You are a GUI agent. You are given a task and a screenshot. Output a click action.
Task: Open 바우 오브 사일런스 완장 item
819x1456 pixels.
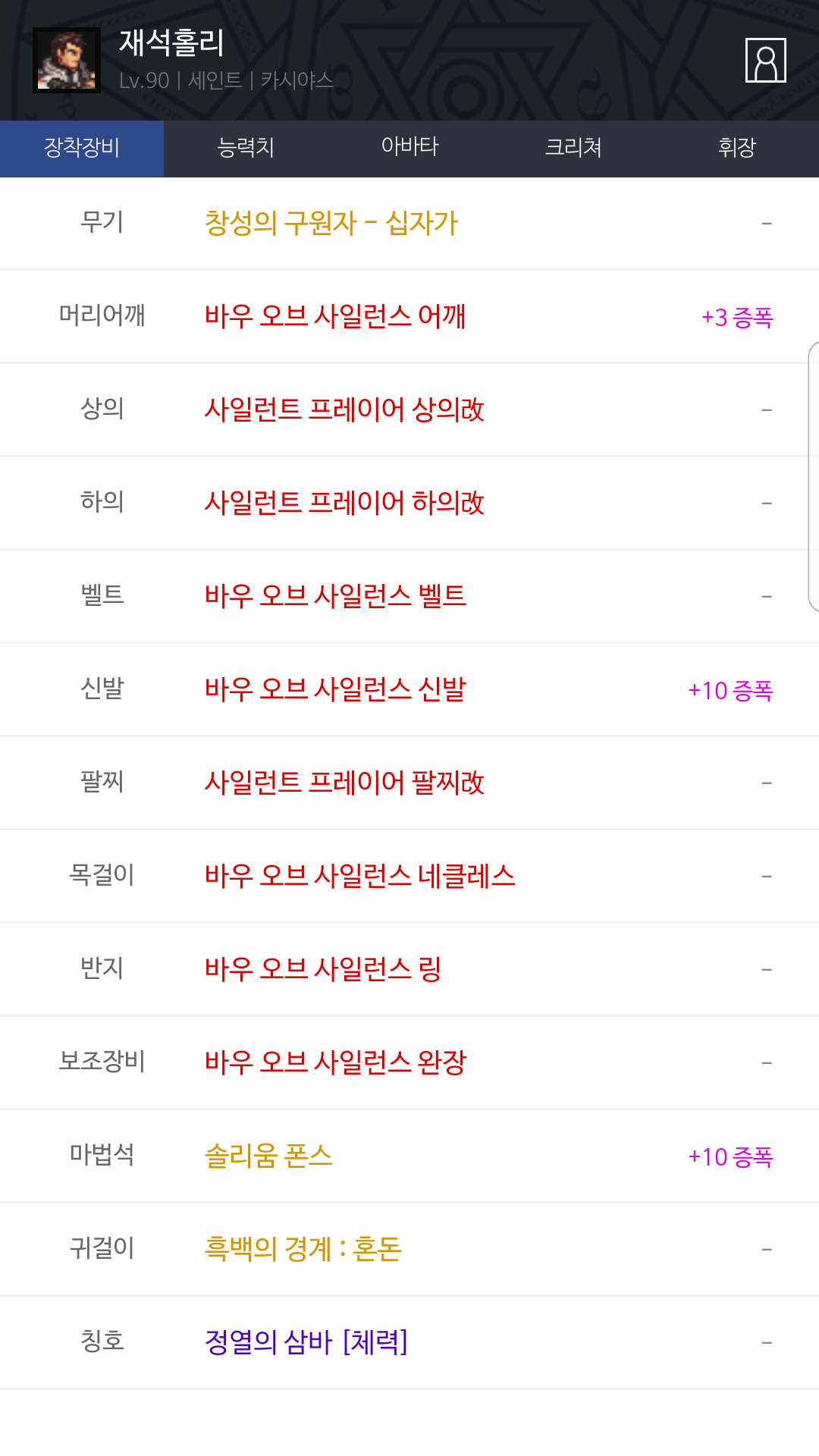point(335,1062)
